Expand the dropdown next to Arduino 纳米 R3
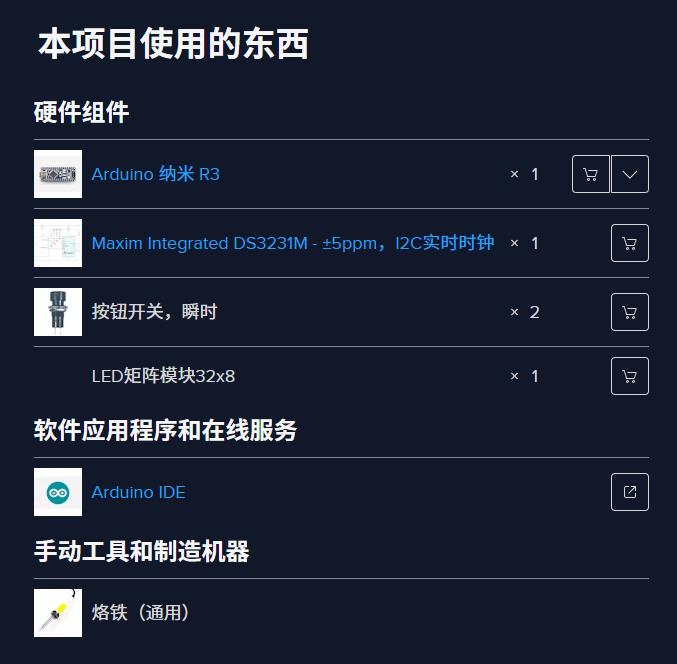Viewport: 677px width, 664px height. 629,174
